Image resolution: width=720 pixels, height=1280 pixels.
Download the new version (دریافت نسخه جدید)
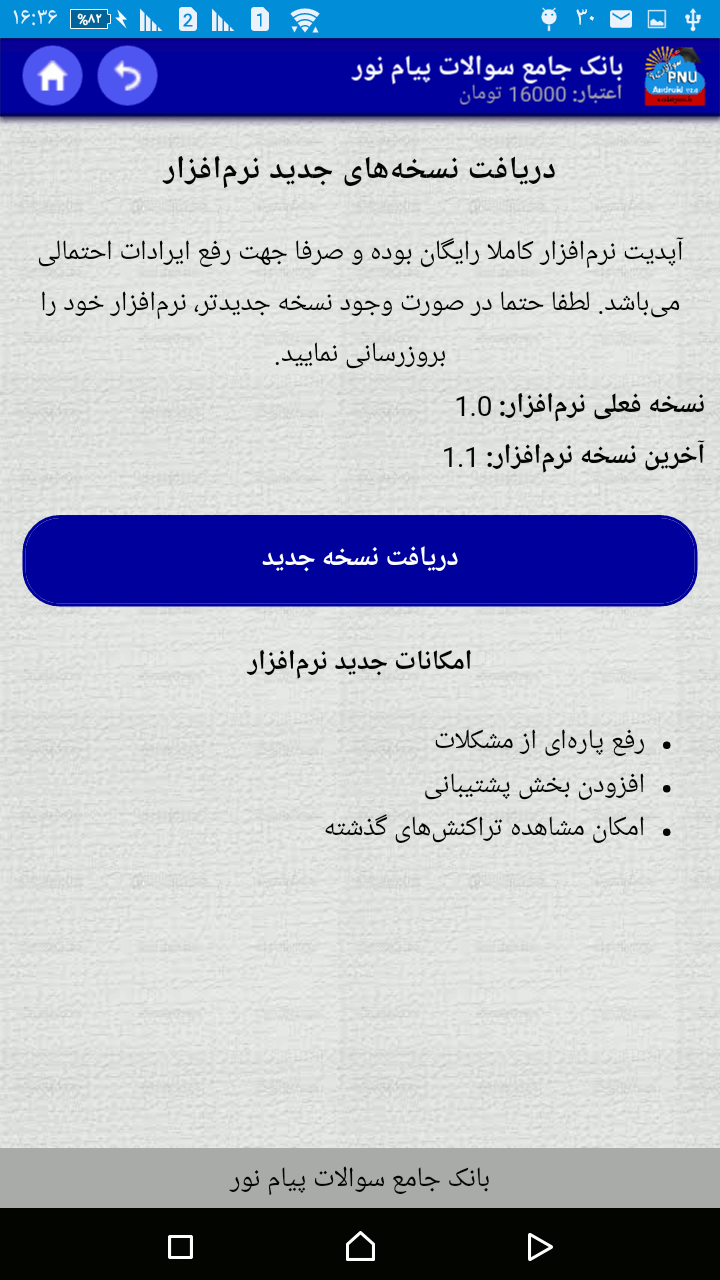click(360, 560)
